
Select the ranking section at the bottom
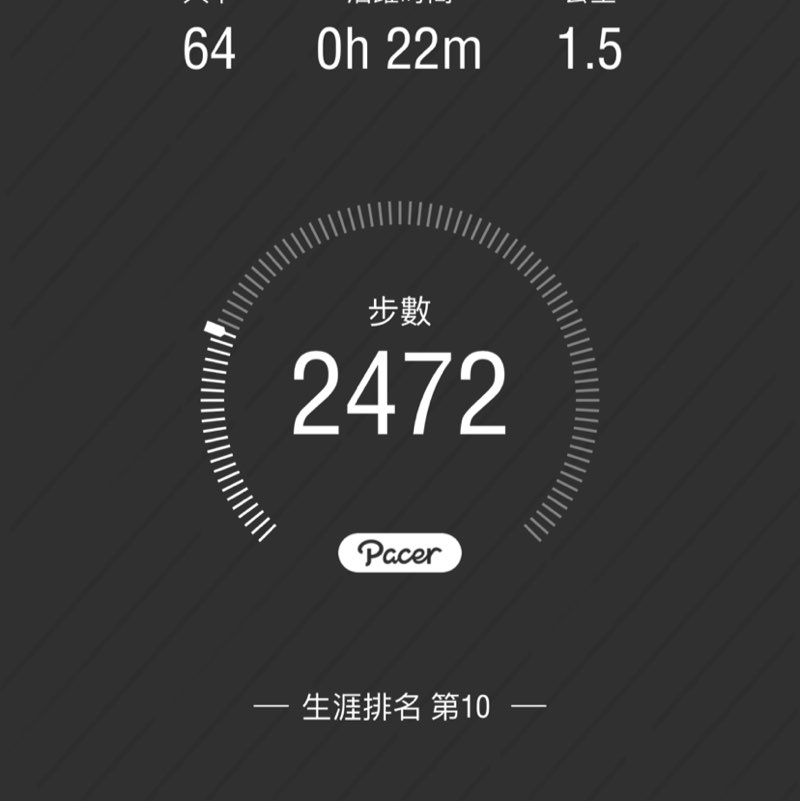click(x=400, y=703)
